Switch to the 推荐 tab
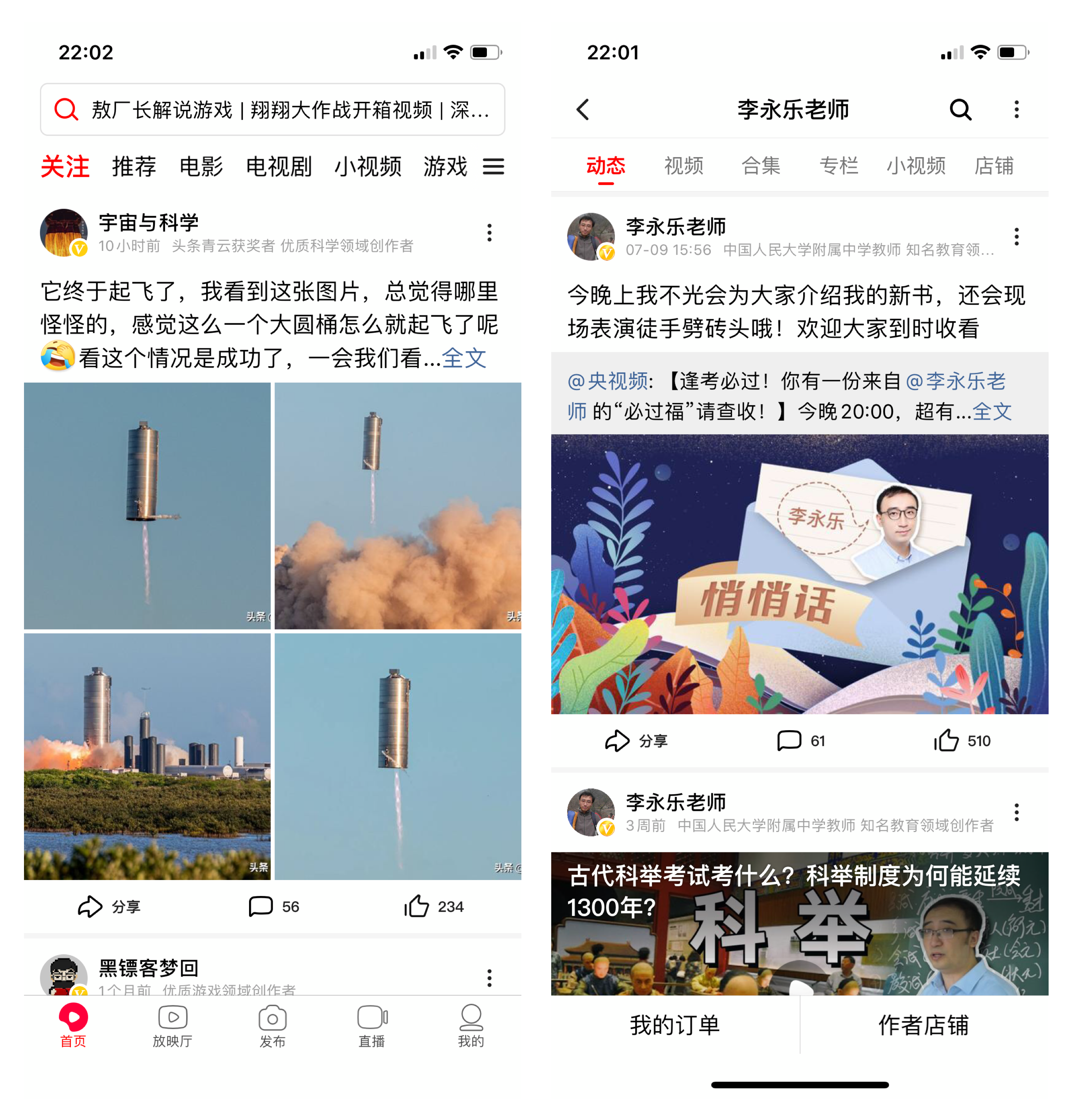 [134, 166]
